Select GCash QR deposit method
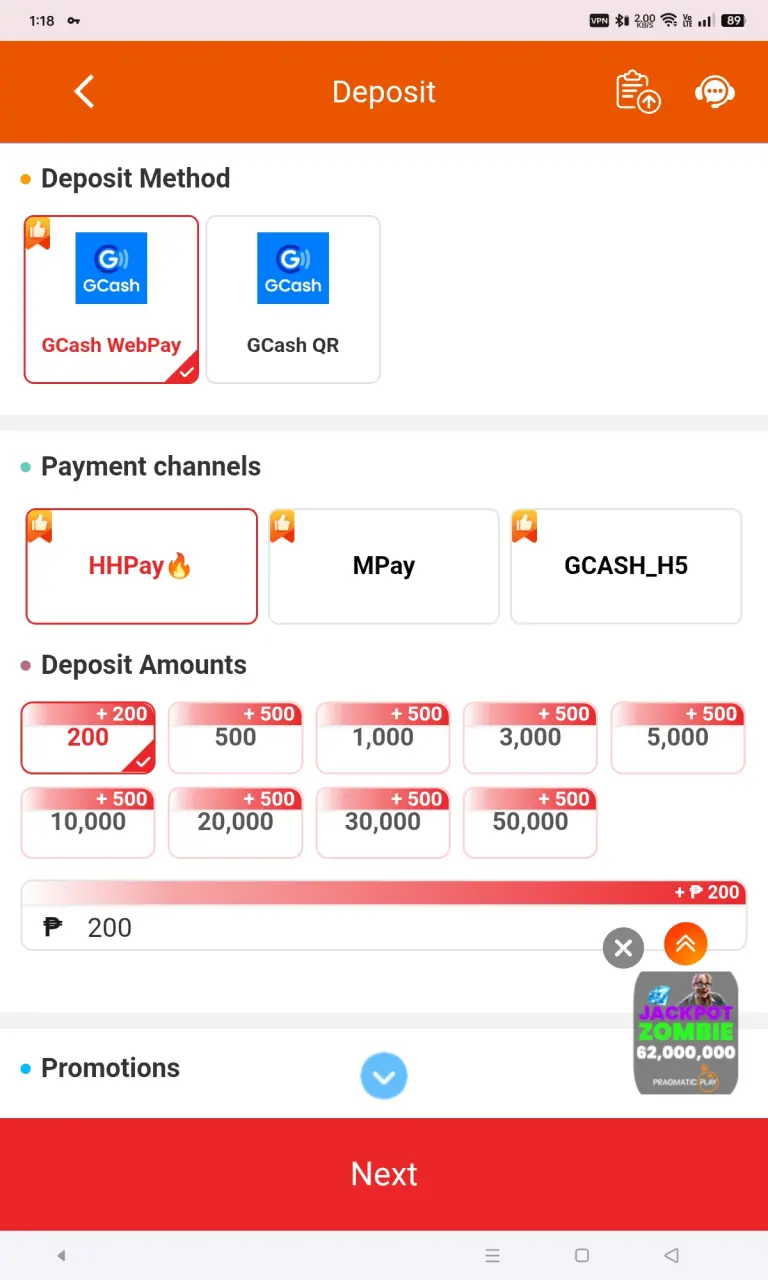 293,299
